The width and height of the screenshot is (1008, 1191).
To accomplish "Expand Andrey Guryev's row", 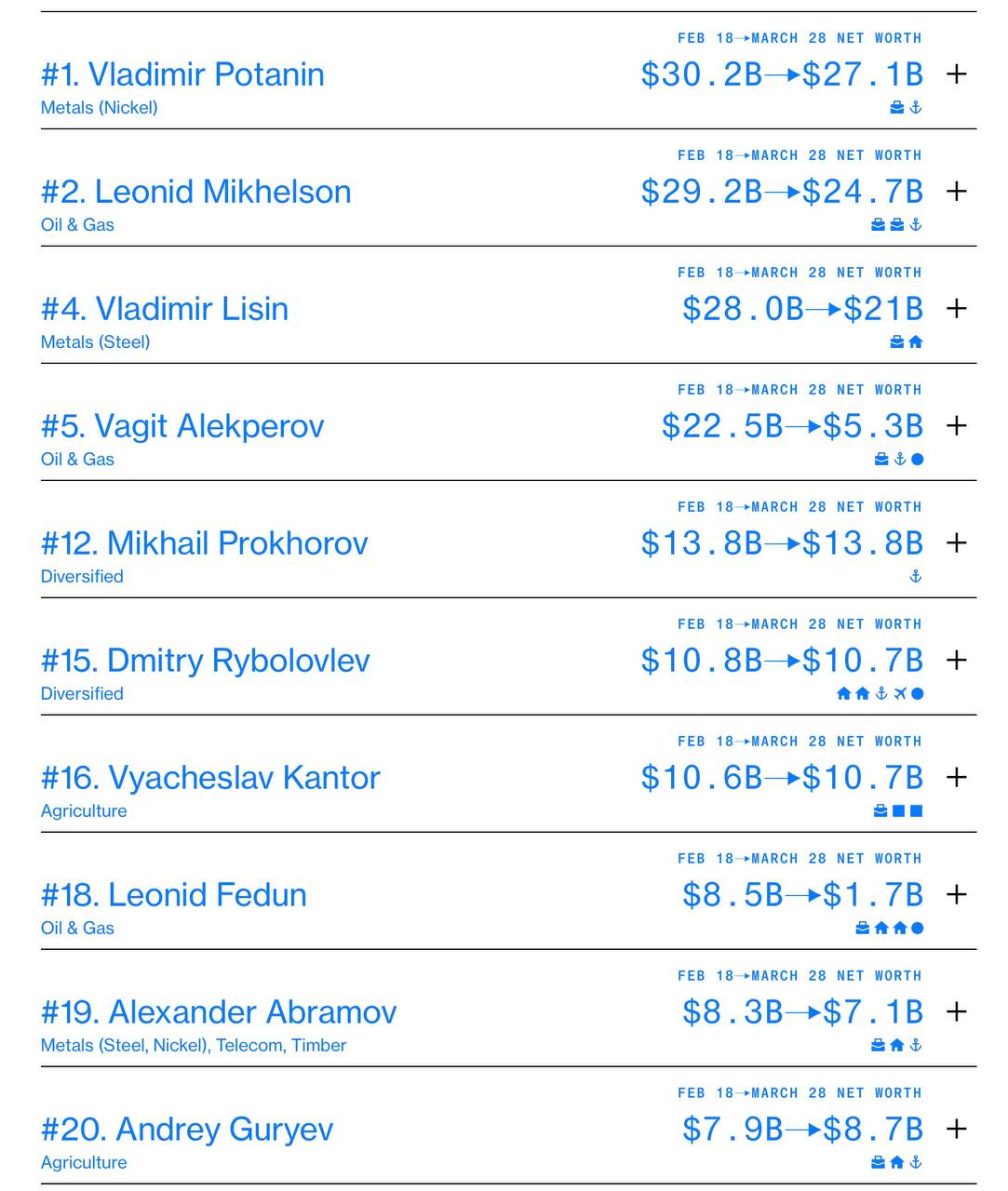I will (956, 1130).
